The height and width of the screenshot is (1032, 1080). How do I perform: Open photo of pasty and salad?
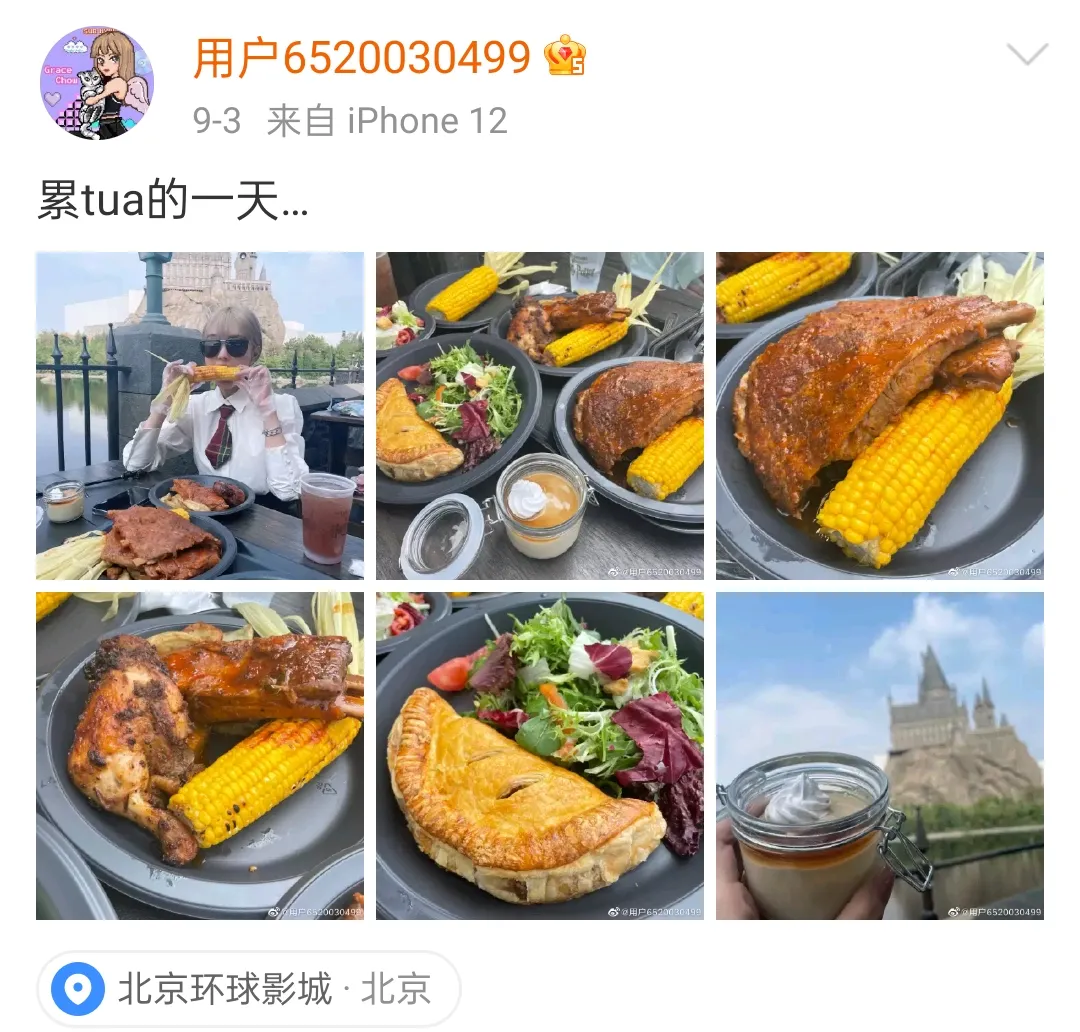(540, 756)
